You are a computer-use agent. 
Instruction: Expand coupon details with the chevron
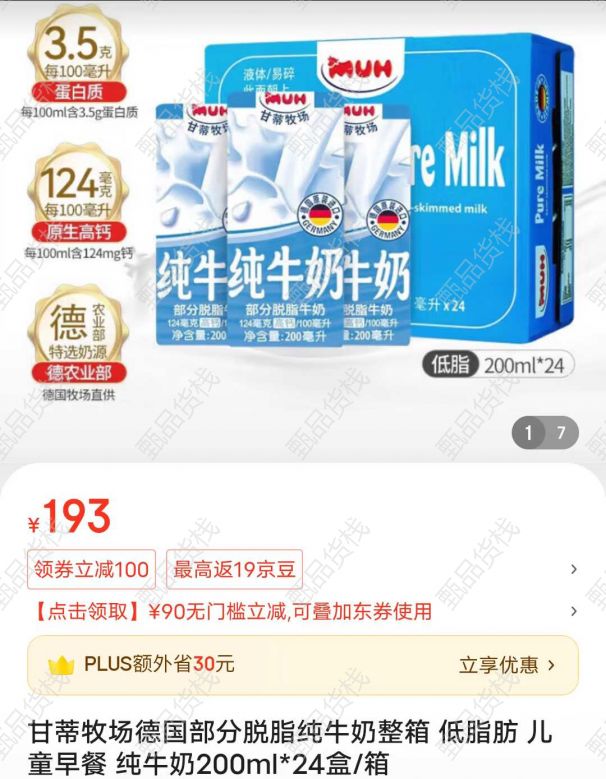[573, 570]
